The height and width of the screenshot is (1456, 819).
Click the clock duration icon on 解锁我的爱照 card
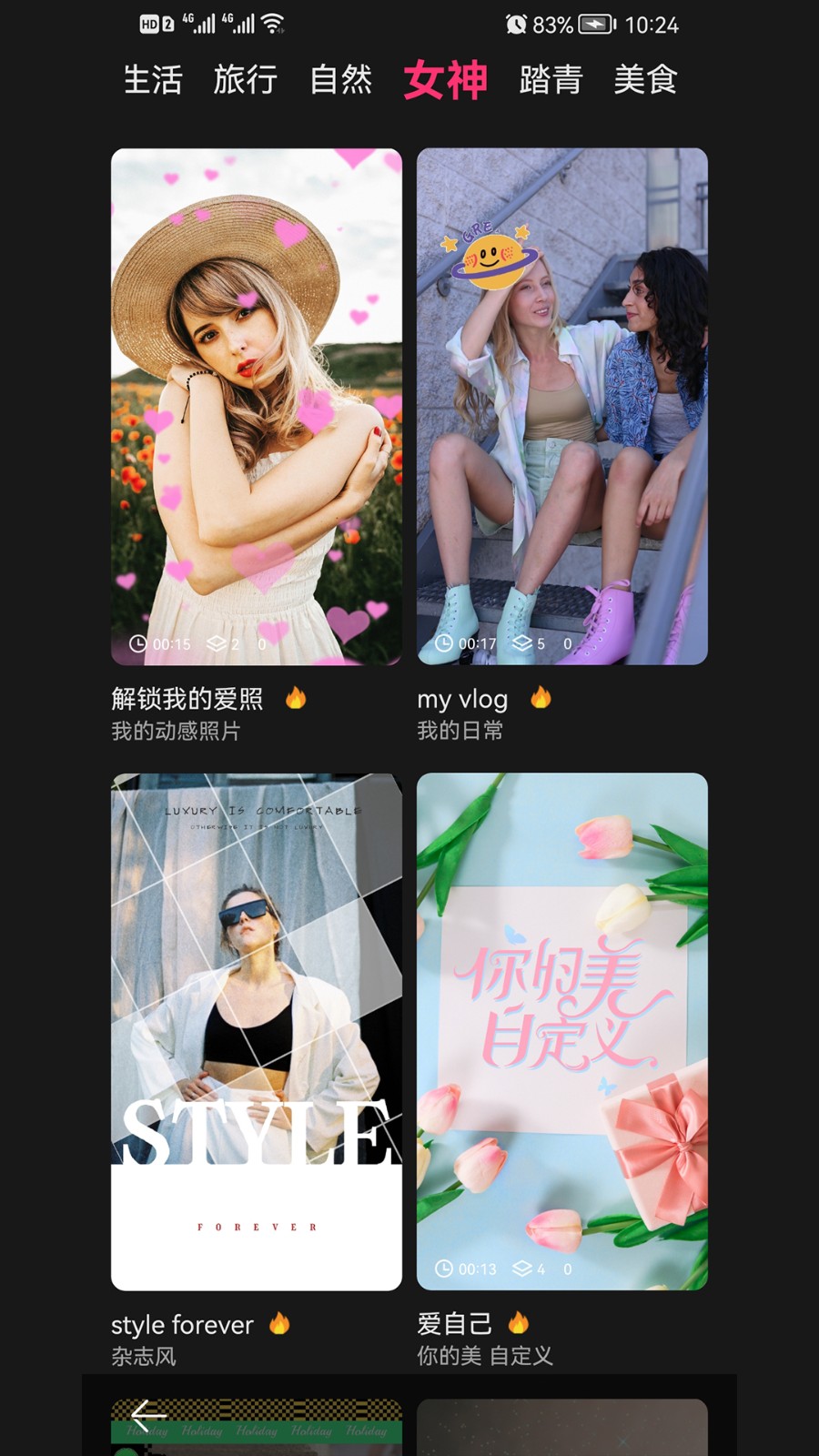137,644
